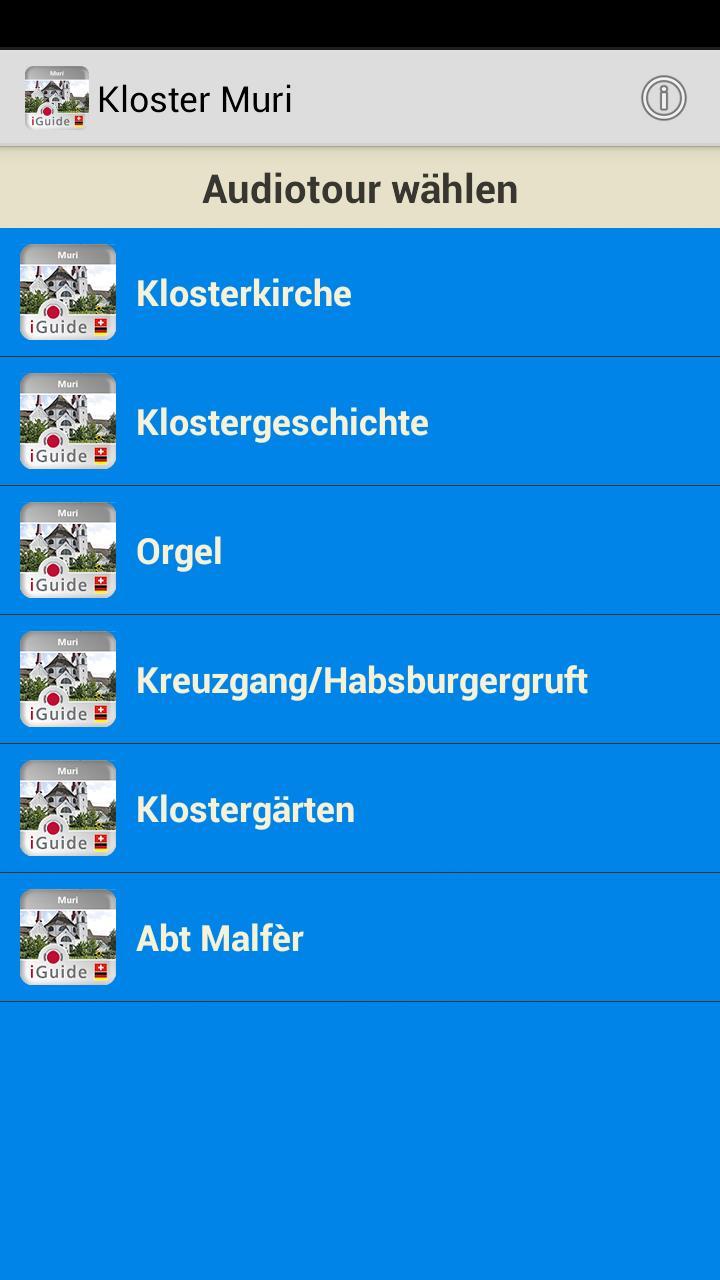Start the Kreuzgang/Habsburgergruft tour
Screen dimensions: 720x1280
pos(361,680)
